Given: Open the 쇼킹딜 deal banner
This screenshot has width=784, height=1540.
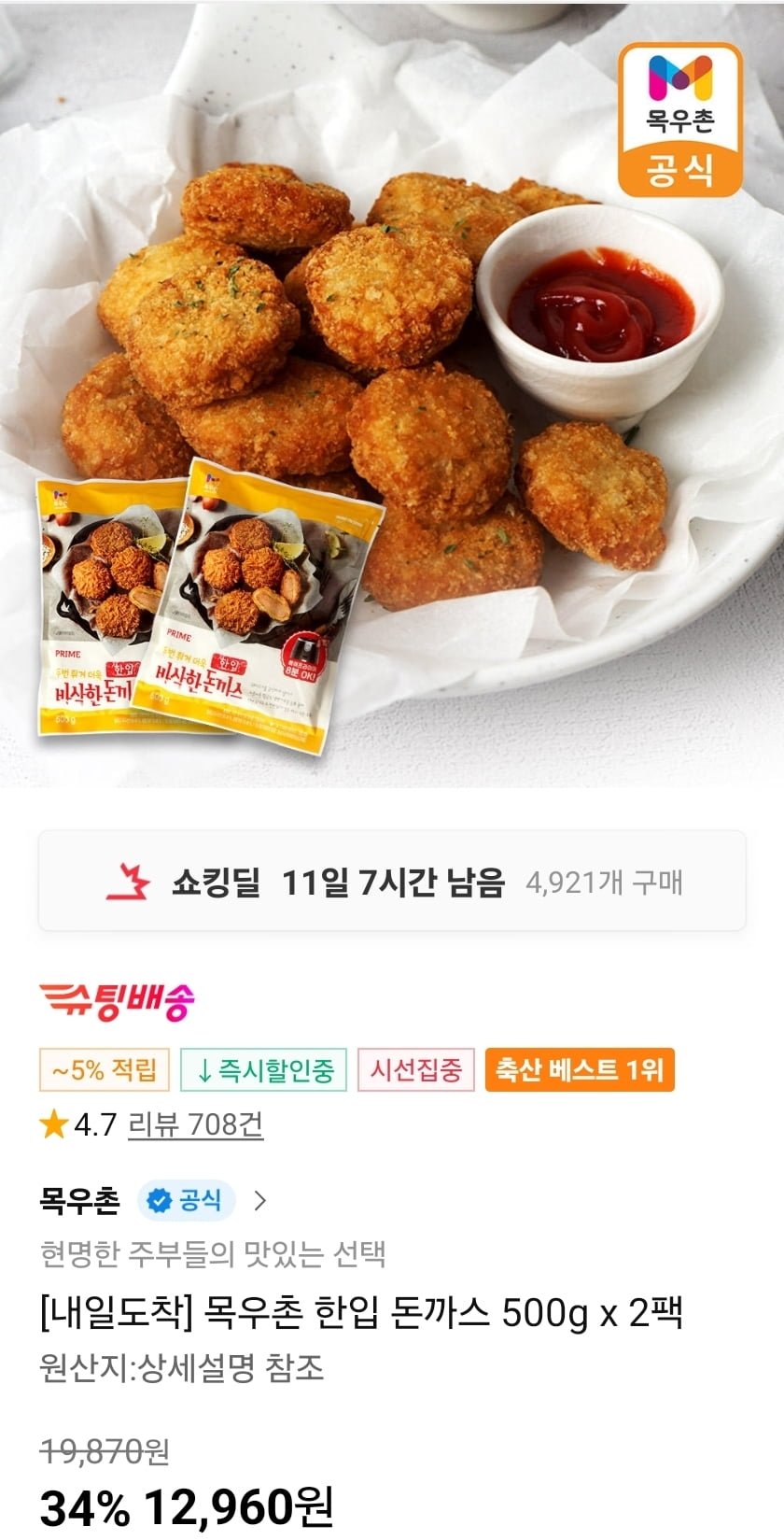Looking at the screenshot, I should (392, 882).
